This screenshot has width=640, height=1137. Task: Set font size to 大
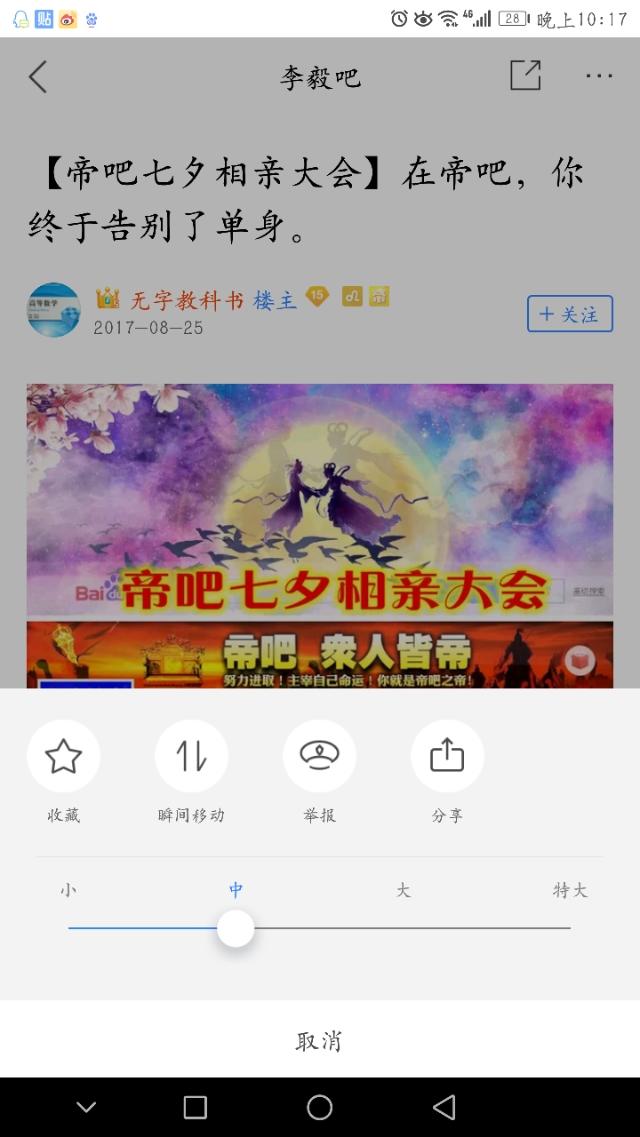pyautogui.click(x=403, y=890)
